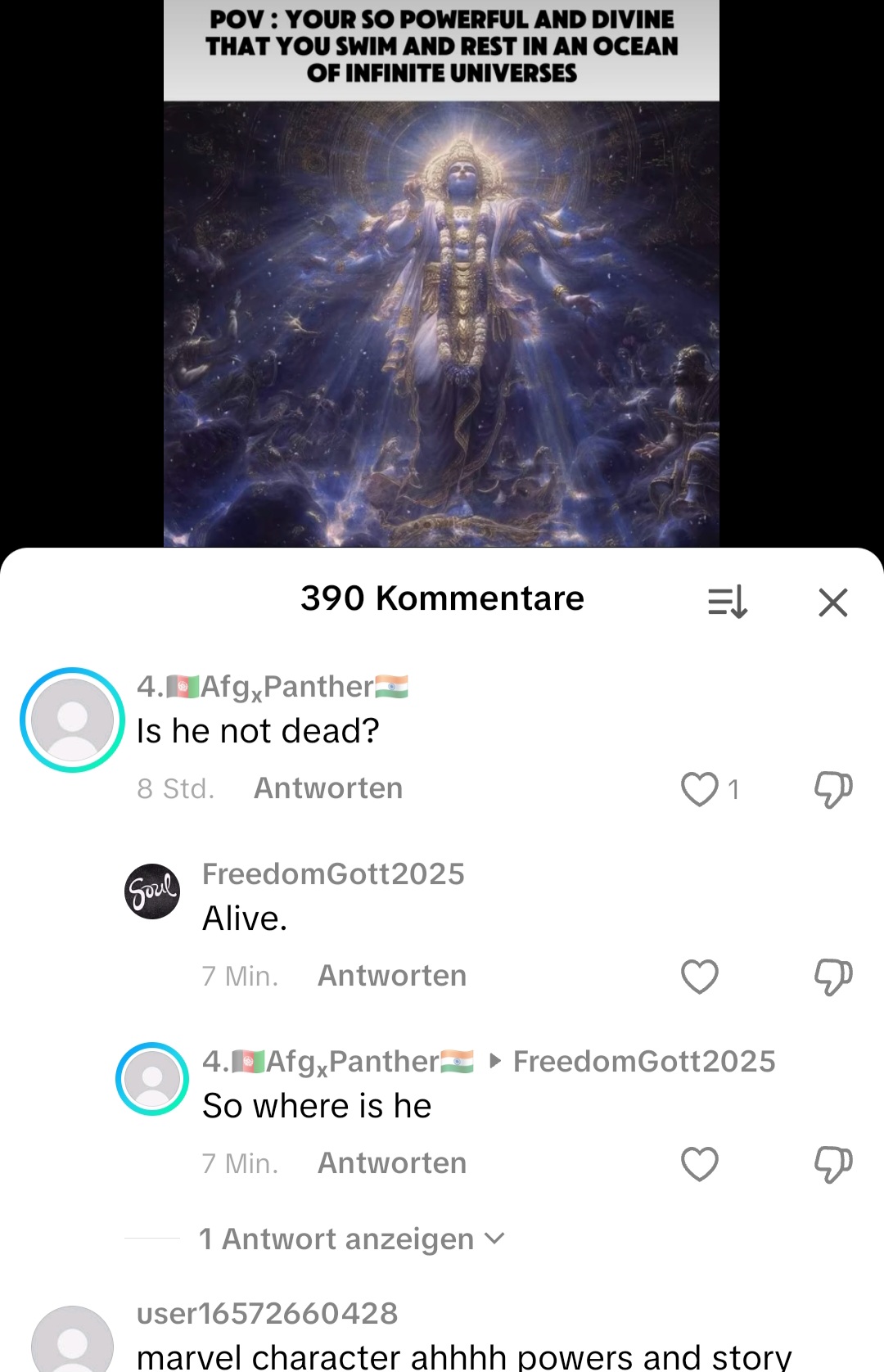Like the reply "Alive."
The height and width of the screenshot is (1372, 884).
click(x=700, y=977)
